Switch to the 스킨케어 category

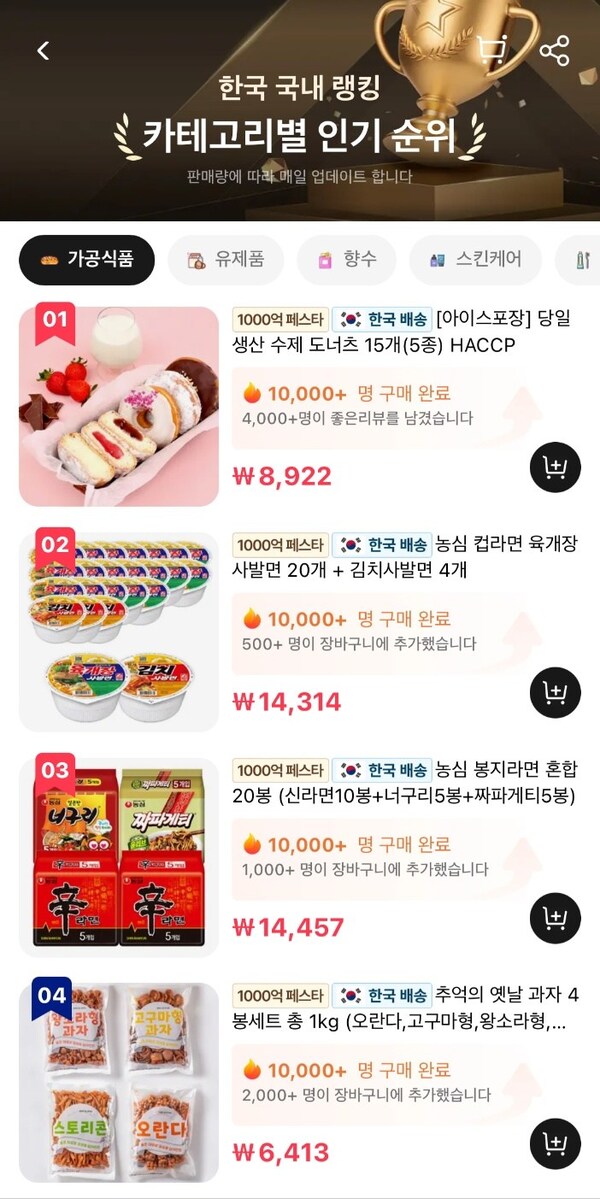click(x=475, y=260)
